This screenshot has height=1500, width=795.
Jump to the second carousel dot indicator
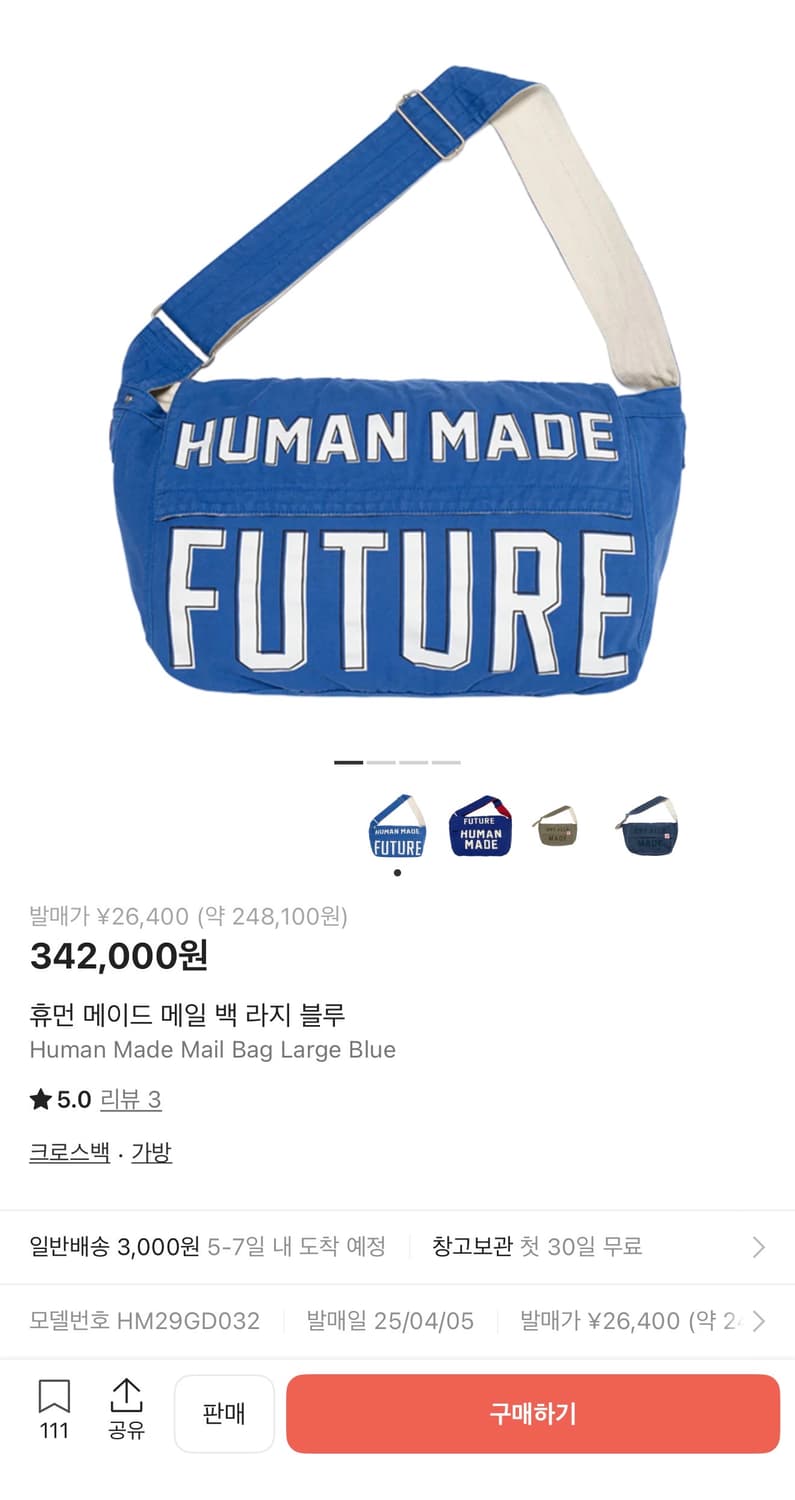(380, 762)
